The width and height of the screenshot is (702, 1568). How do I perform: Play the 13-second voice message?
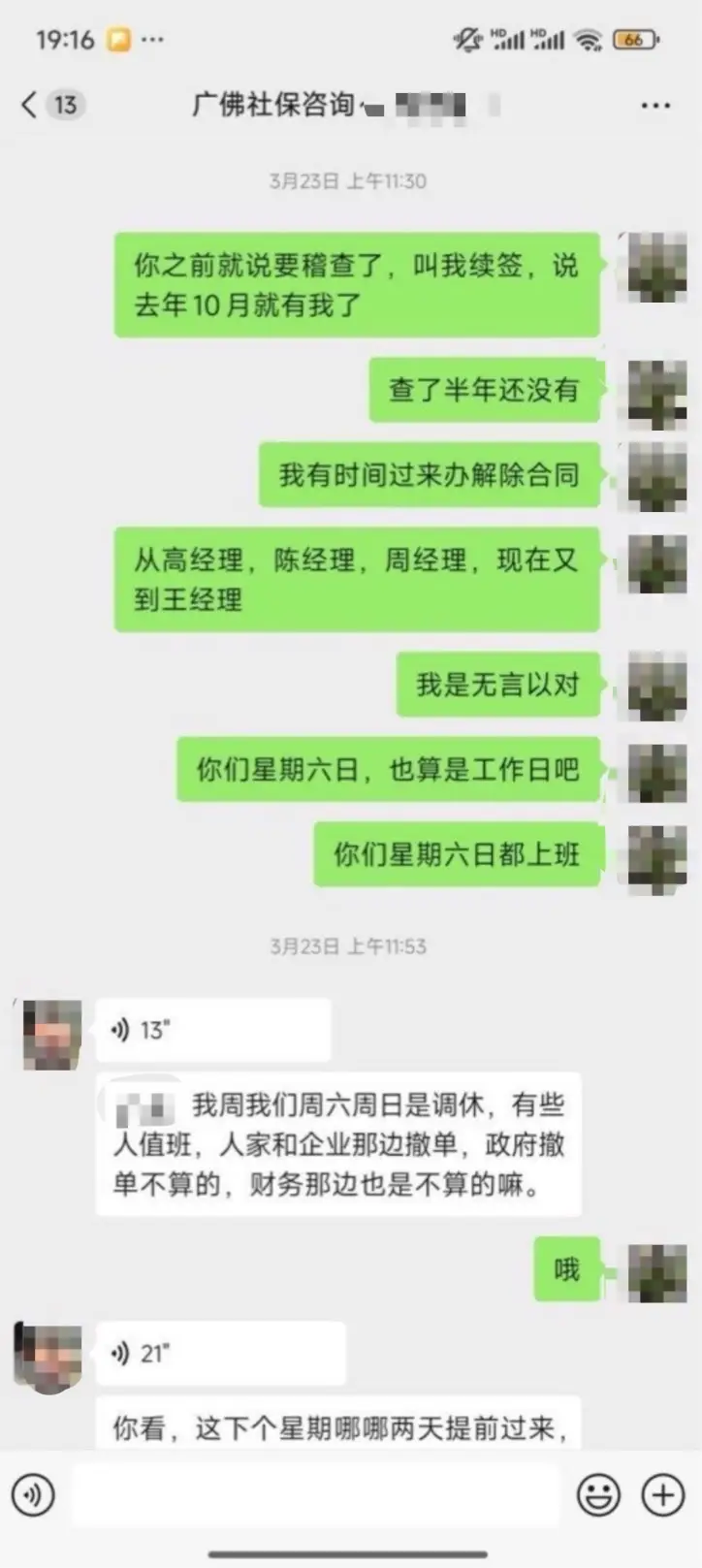[x=213, y=1030]
